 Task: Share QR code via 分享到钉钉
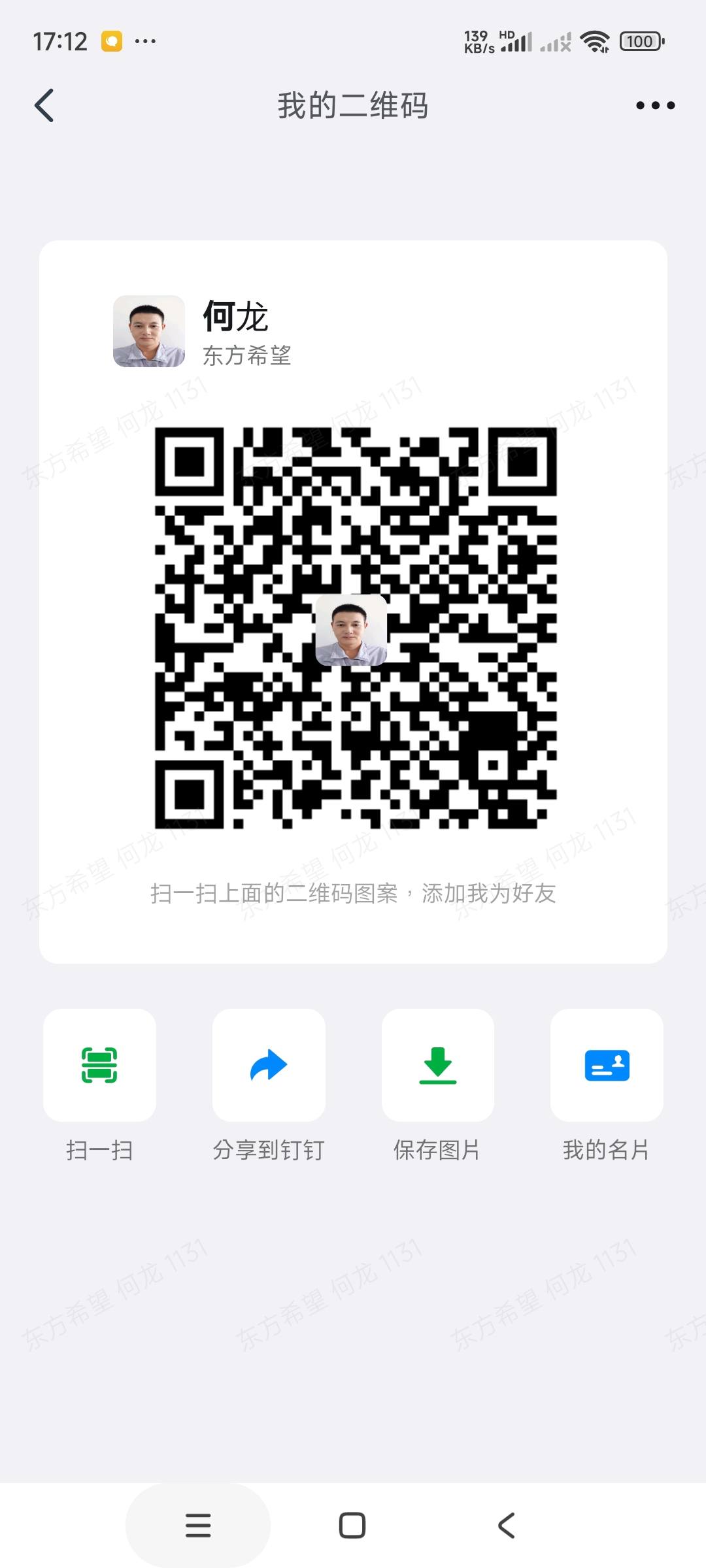[269, 1066]
